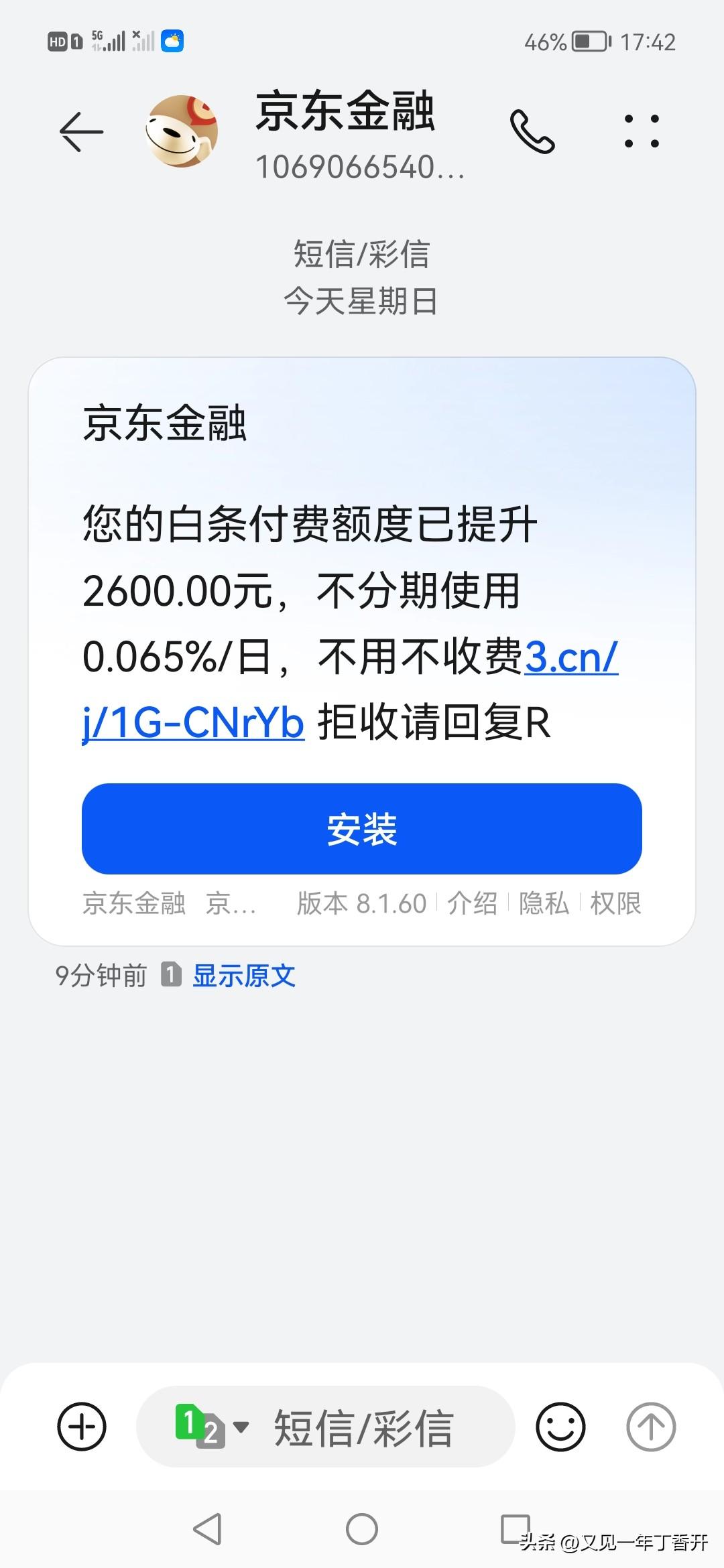This screenshot has width=724, height=1568.
Task: Tap the 京东金融 contact avatar
Action: (x=181, y=131)
